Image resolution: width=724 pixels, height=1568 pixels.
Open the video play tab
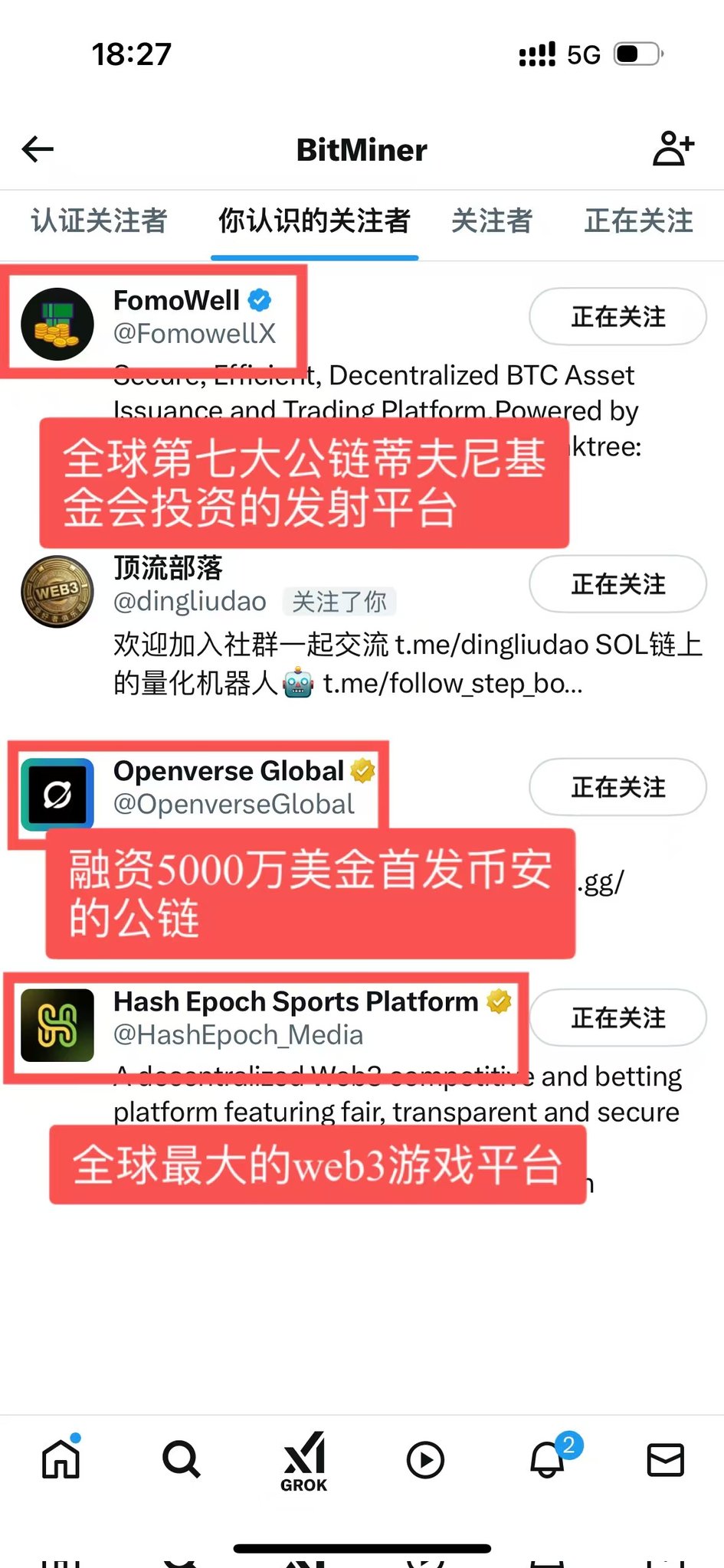[425, 1459]
